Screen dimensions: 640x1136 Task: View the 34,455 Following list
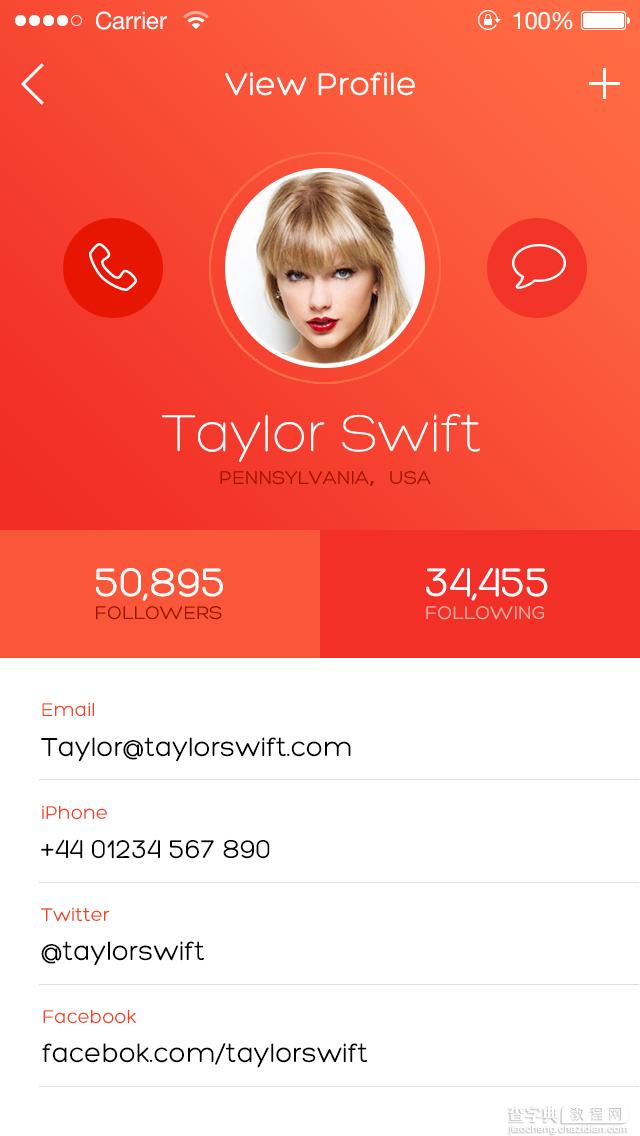pyautogui.click(x=480, y=594)
